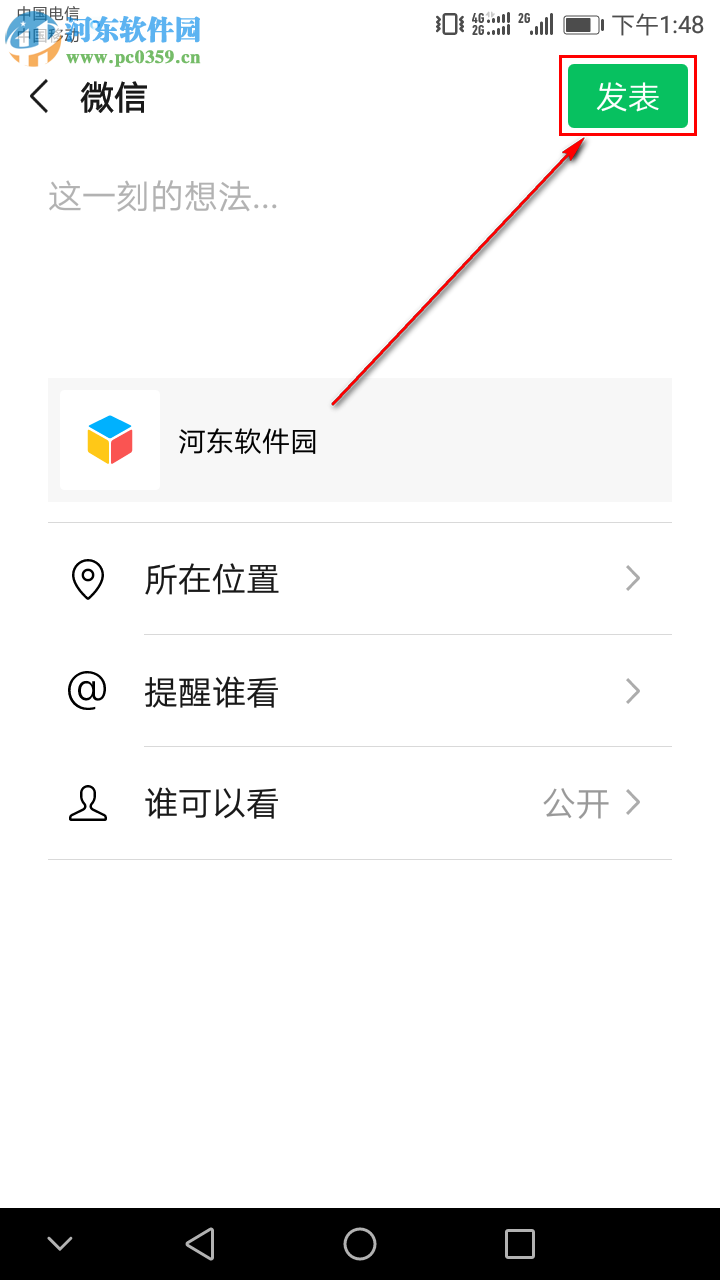720x1280 pixels.
Task: Expand the chevron next to 提醒谁看
Action: click(632, 691)
